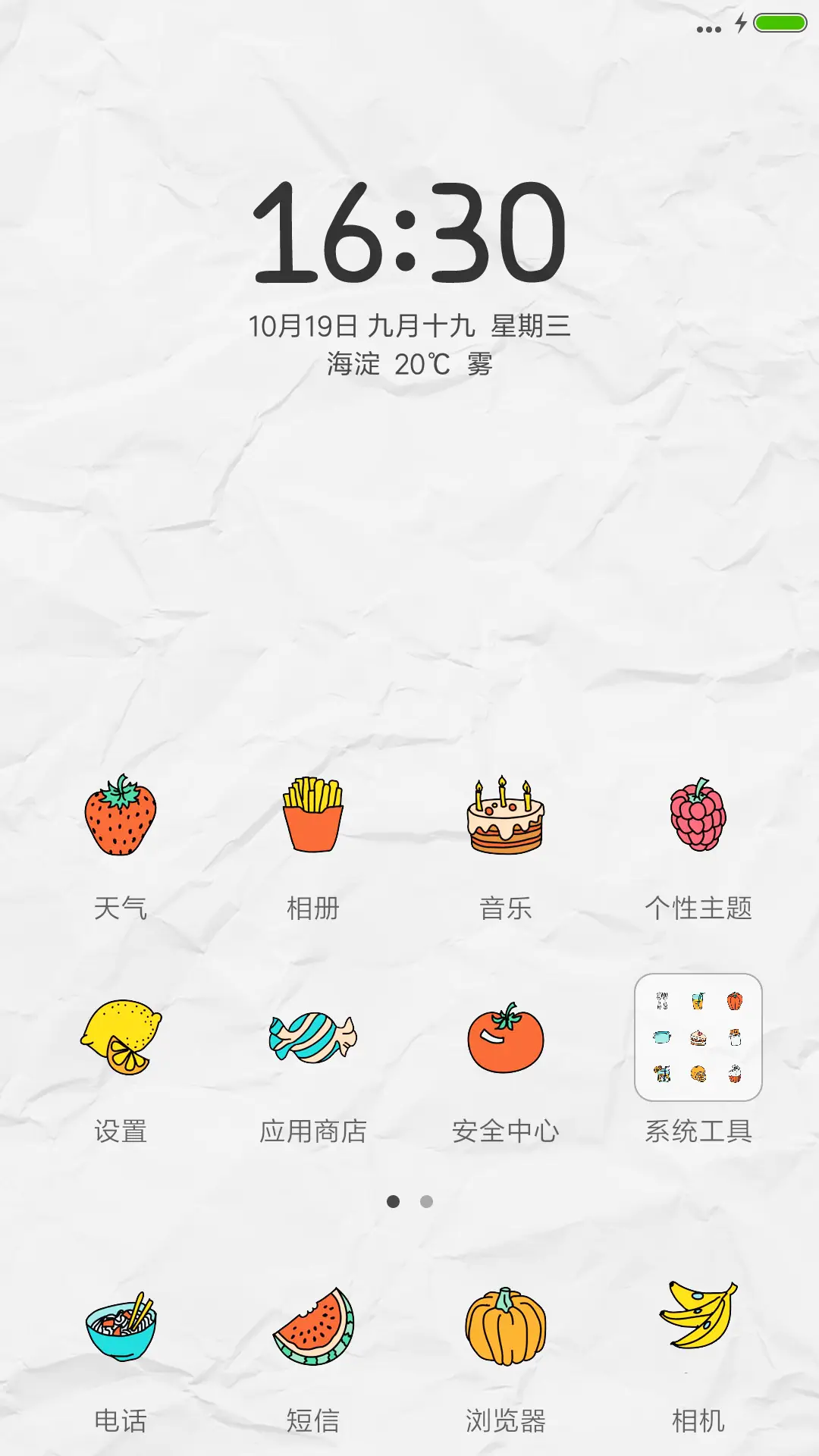Launch 音乐 music app (birthday cake icon)
819x1456 pixels.
504,819
